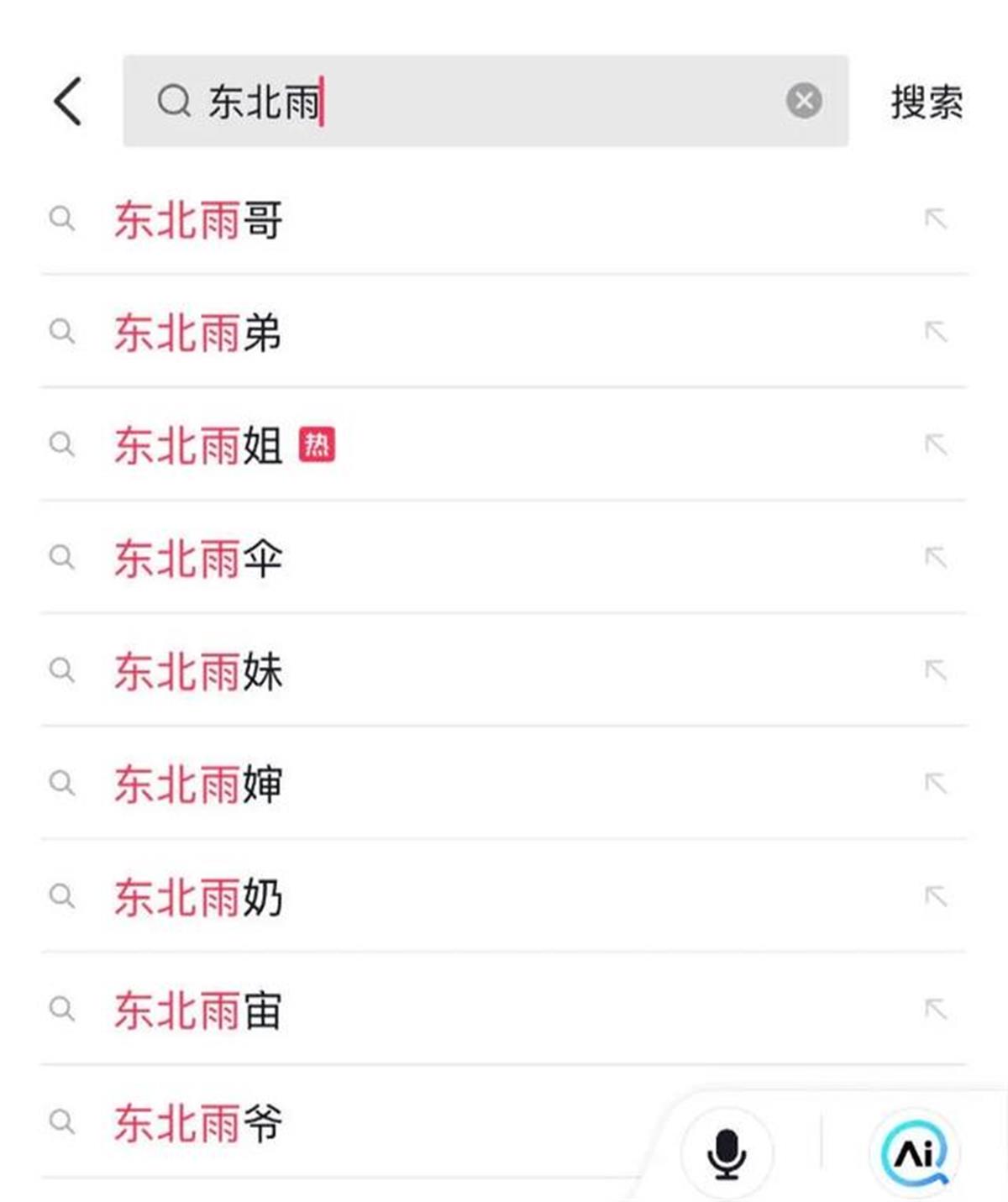
Task: Select suggestion 东北雨哥
Action: click(x=198, y=220)
